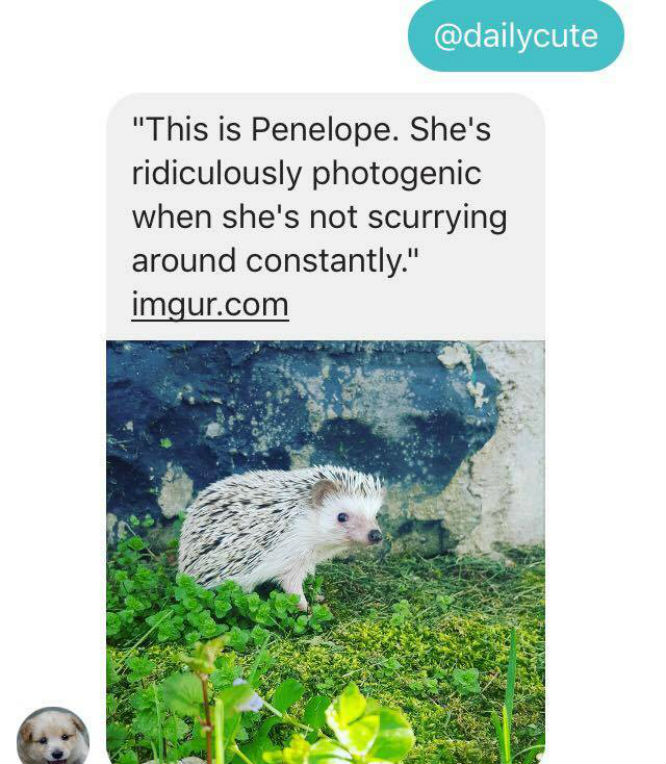Open the imgur.com link

(210, 305)
